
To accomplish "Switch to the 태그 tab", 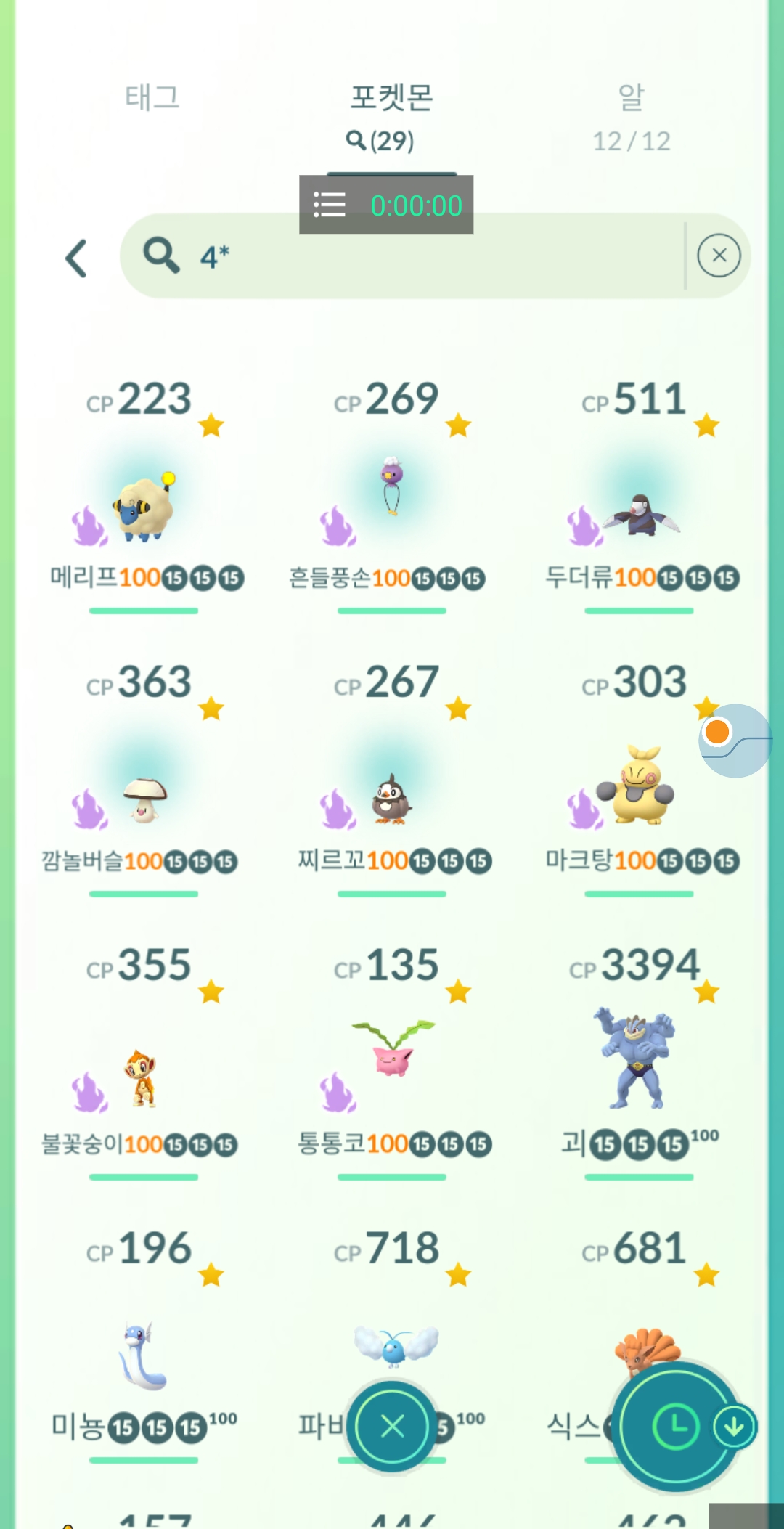I will pos(152,97).
